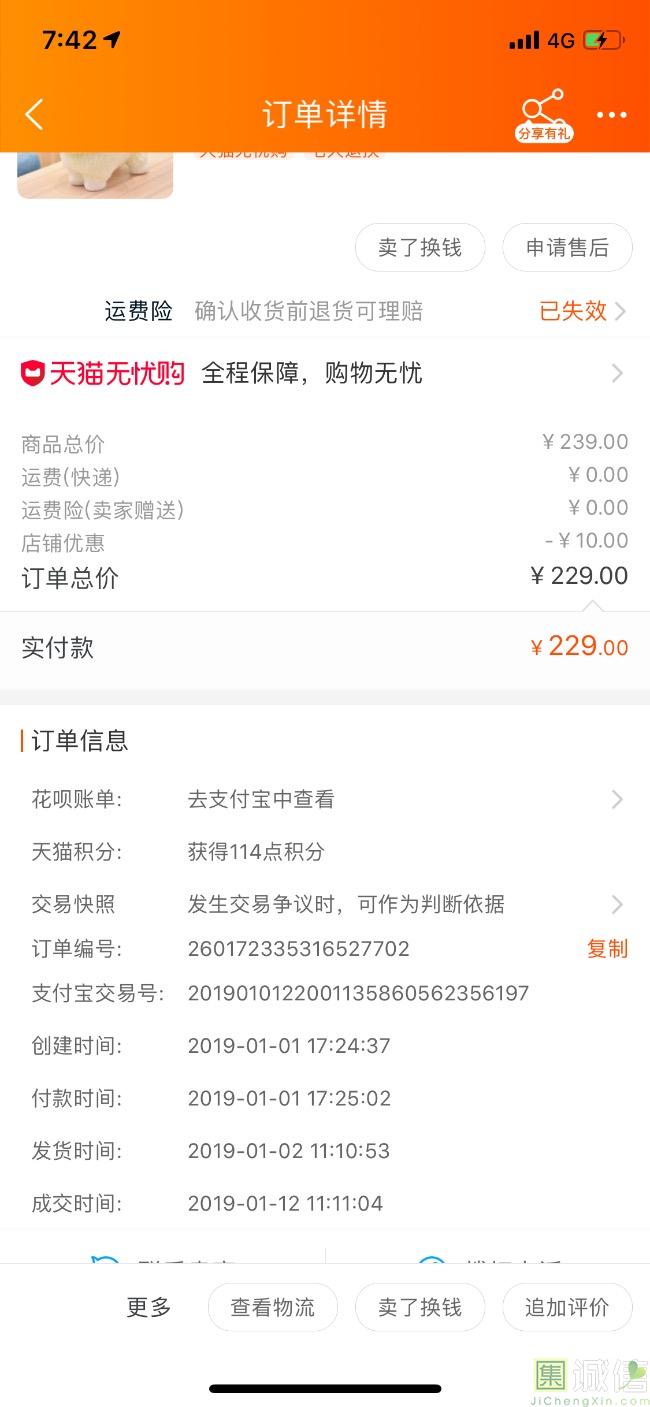Open the three-dot overflow menu
Viewport: 650px width, 1407px height.
(x=612, y=115)
